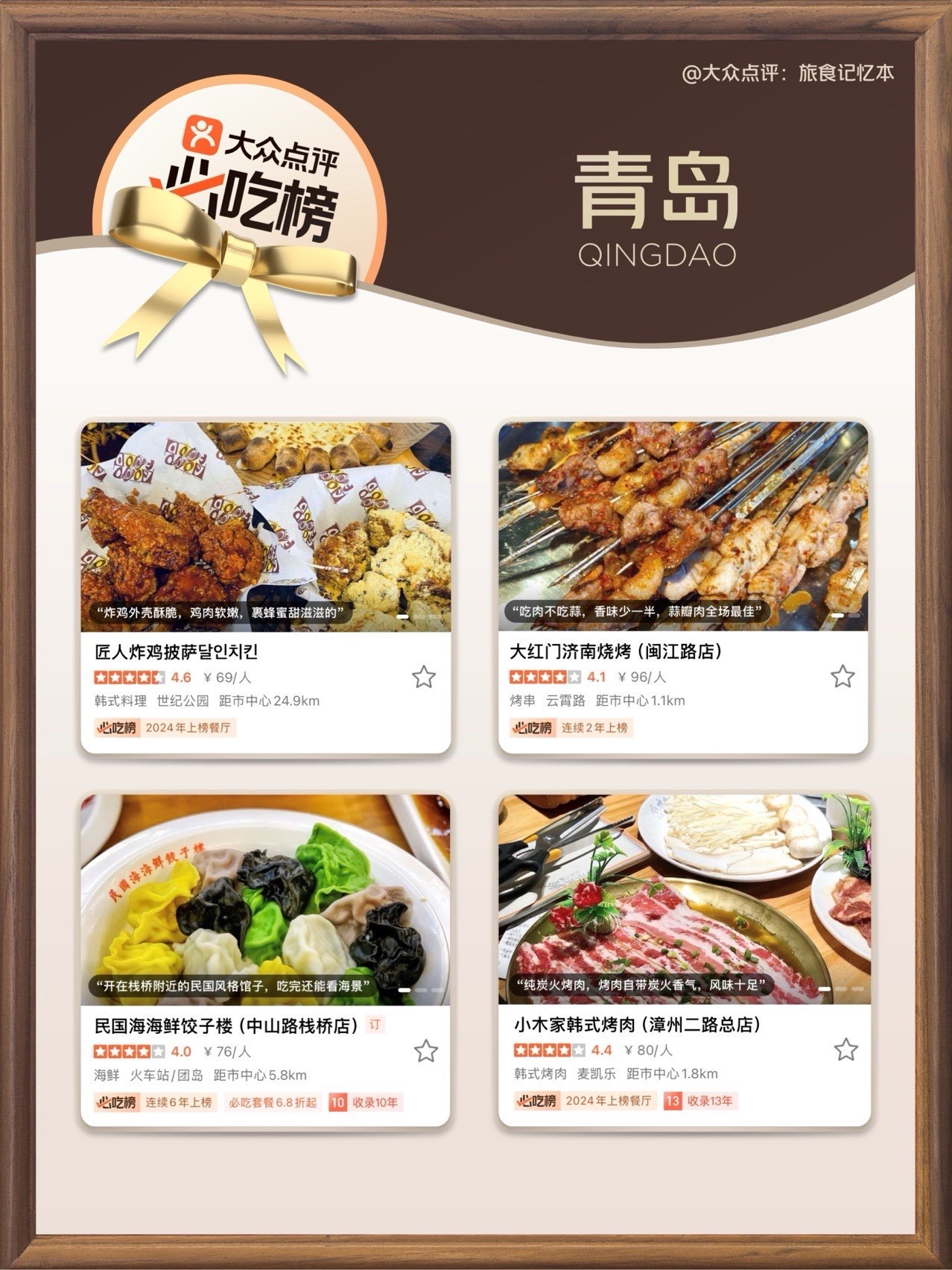Toggle the star favorite on 匠人炸鸡披萨달인치킨
The width and height of the screenshot is (952, 1270).
pyautogui.click(x=424, y=677)
